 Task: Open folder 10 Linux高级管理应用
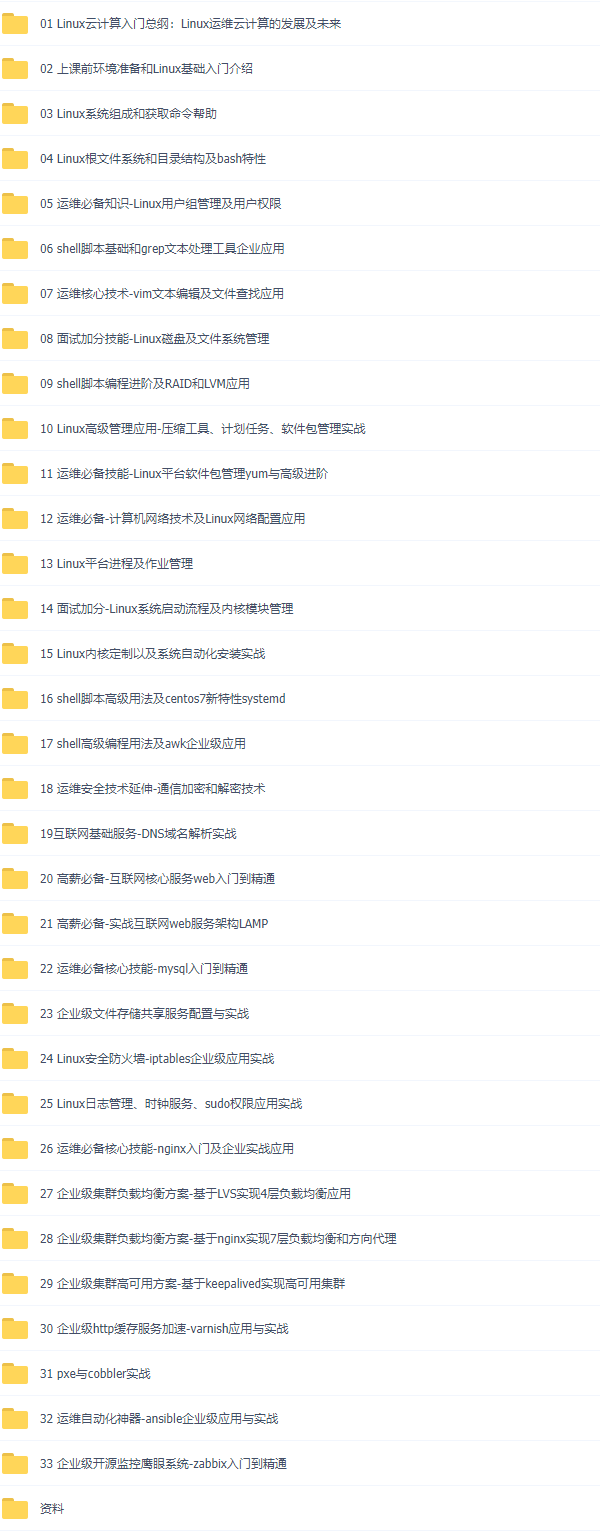pos(202,429)
